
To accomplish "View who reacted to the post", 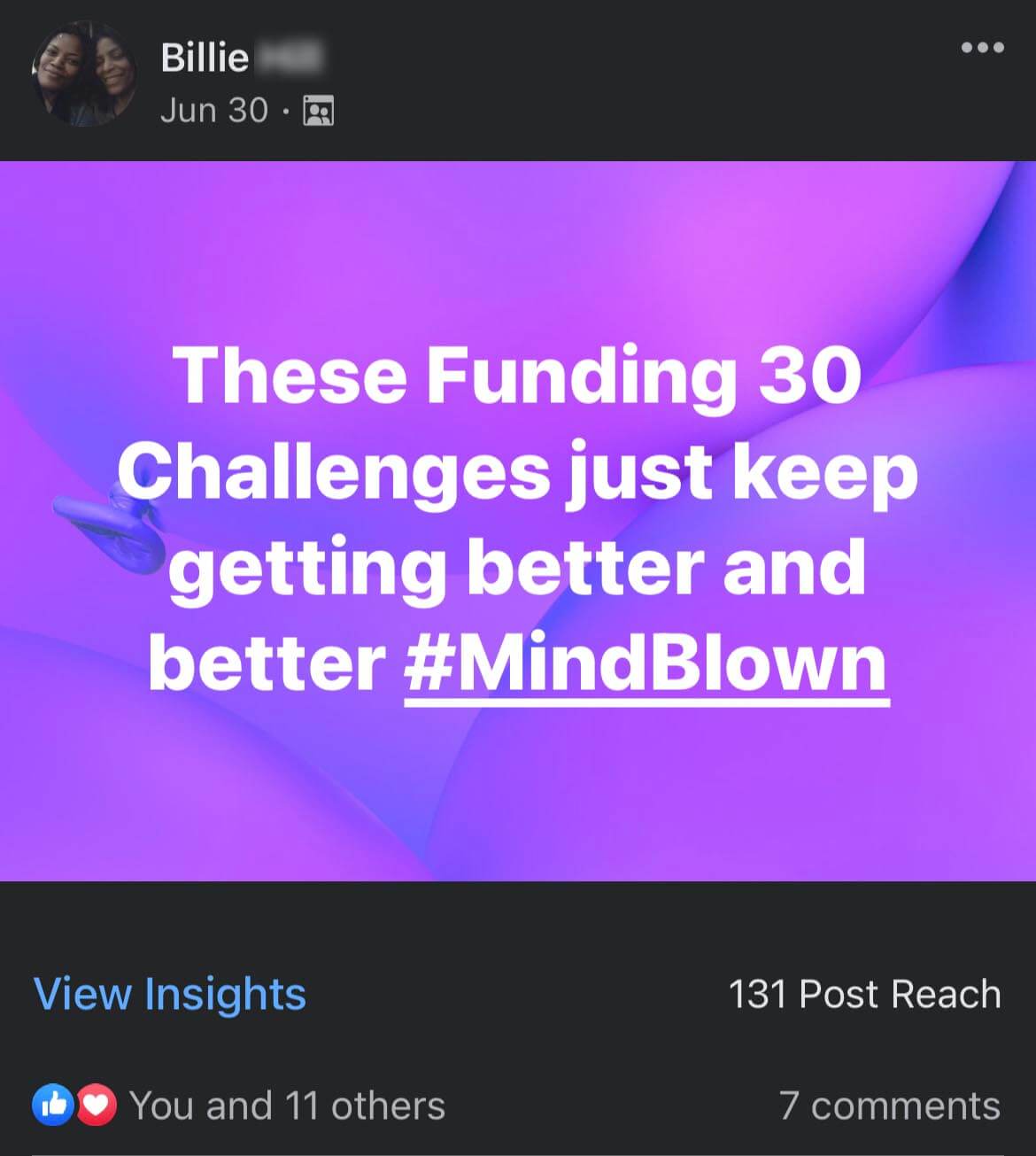I will (x=239, y=1106).
